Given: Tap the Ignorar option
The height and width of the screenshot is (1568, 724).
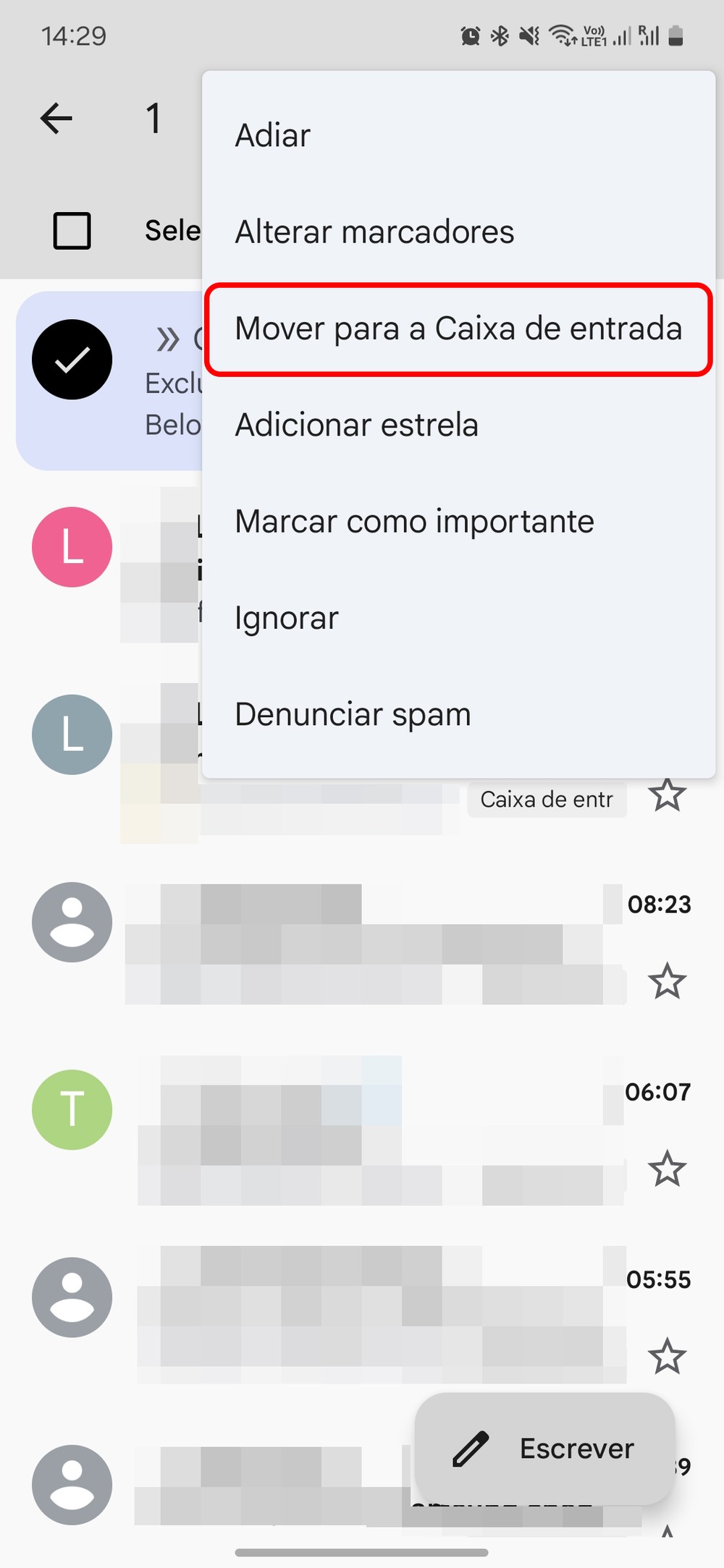Looking at the screenshot, I should pos(287,619).
